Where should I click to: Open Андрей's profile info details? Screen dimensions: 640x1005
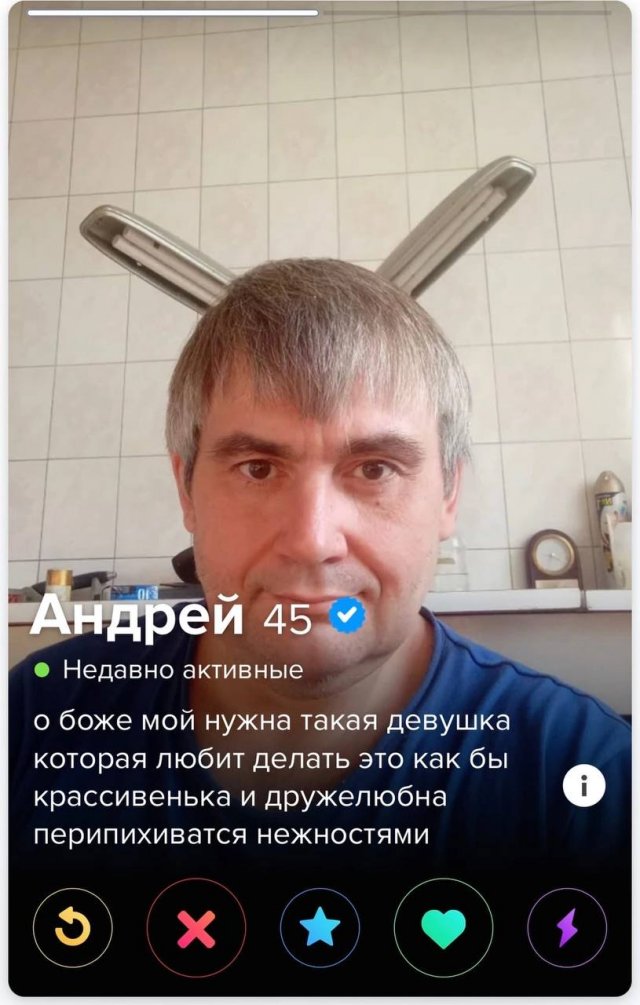pos(584,787)
